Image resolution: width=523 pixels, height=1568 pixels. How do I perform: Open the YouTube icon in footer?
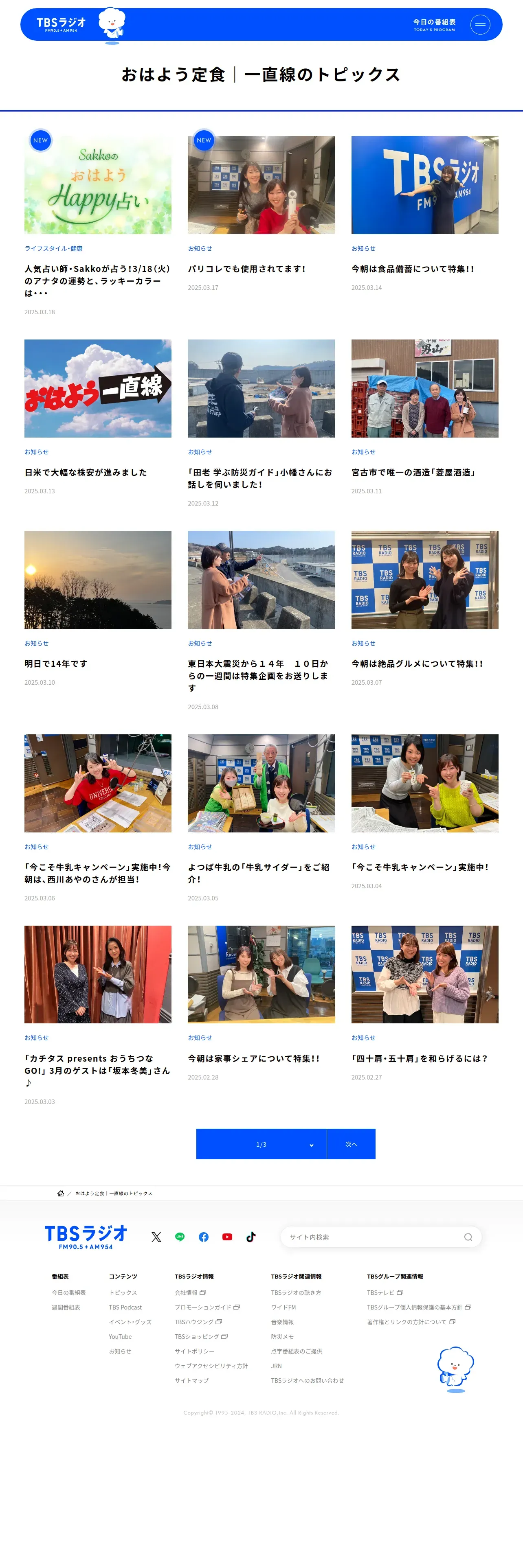(227, 1237)
